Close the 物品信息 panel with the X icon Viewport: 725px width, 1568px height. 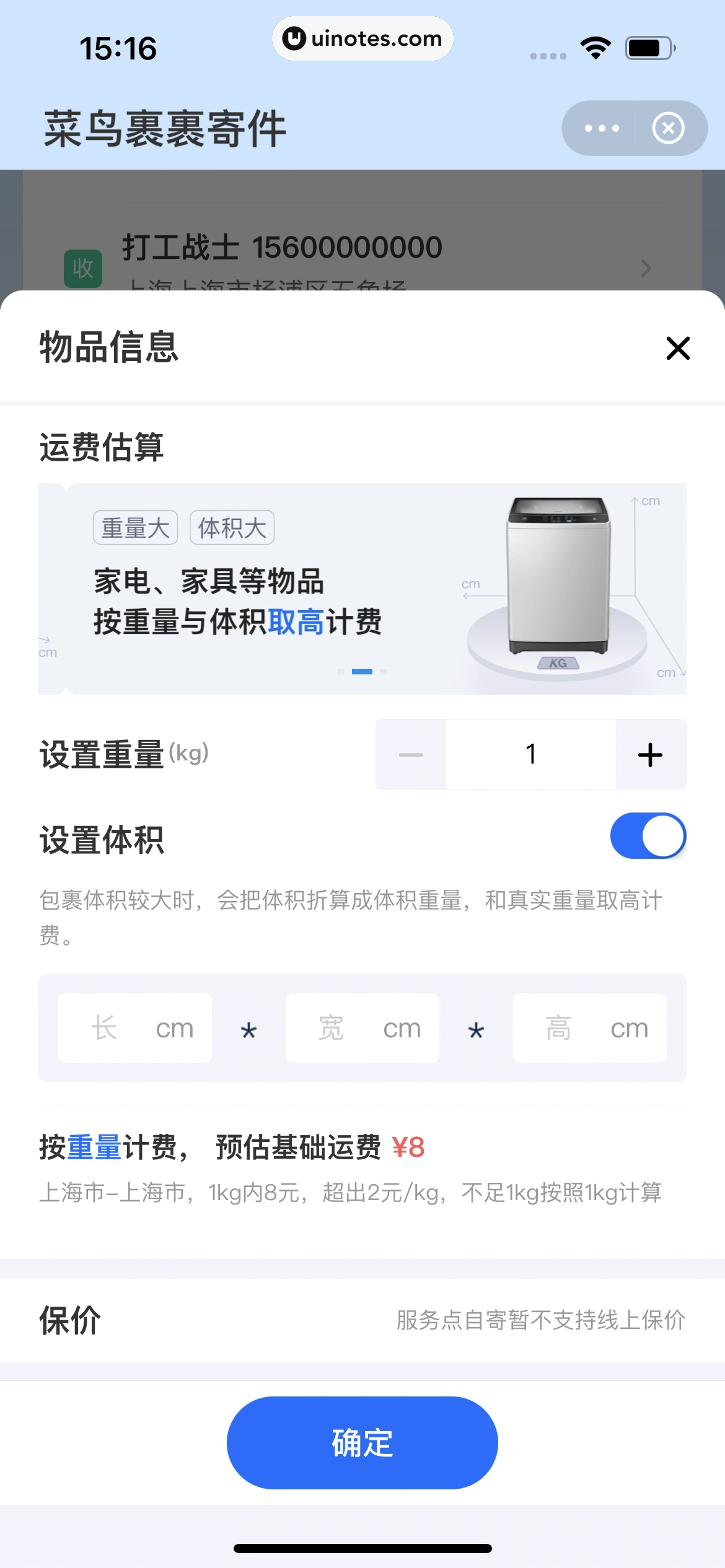click(x=677, y=348)
